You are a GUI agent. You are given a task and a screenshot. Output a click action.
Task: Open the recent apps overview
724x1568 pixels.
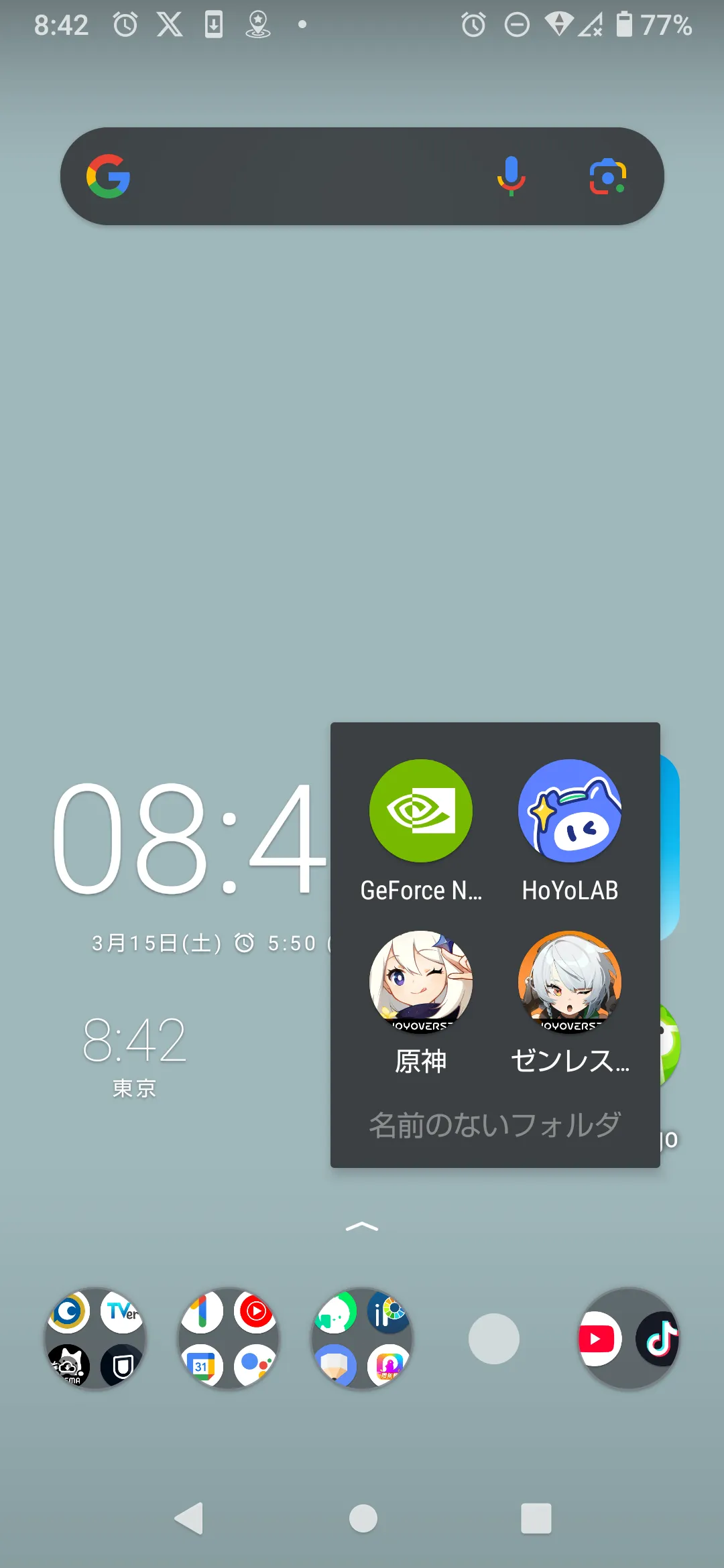(536, 1518)
